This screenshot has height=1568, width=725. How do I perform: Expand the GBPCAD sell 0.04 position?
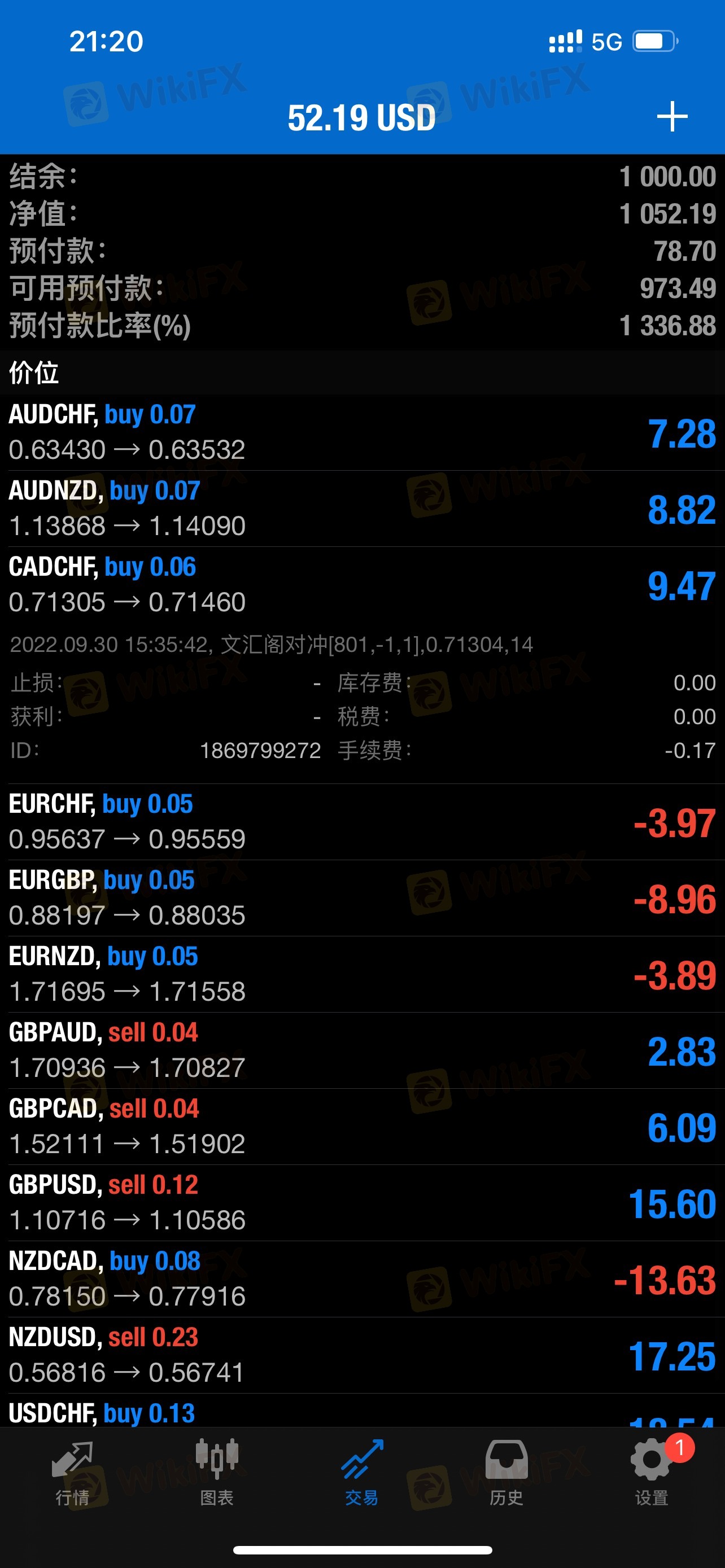(362, 1127)
